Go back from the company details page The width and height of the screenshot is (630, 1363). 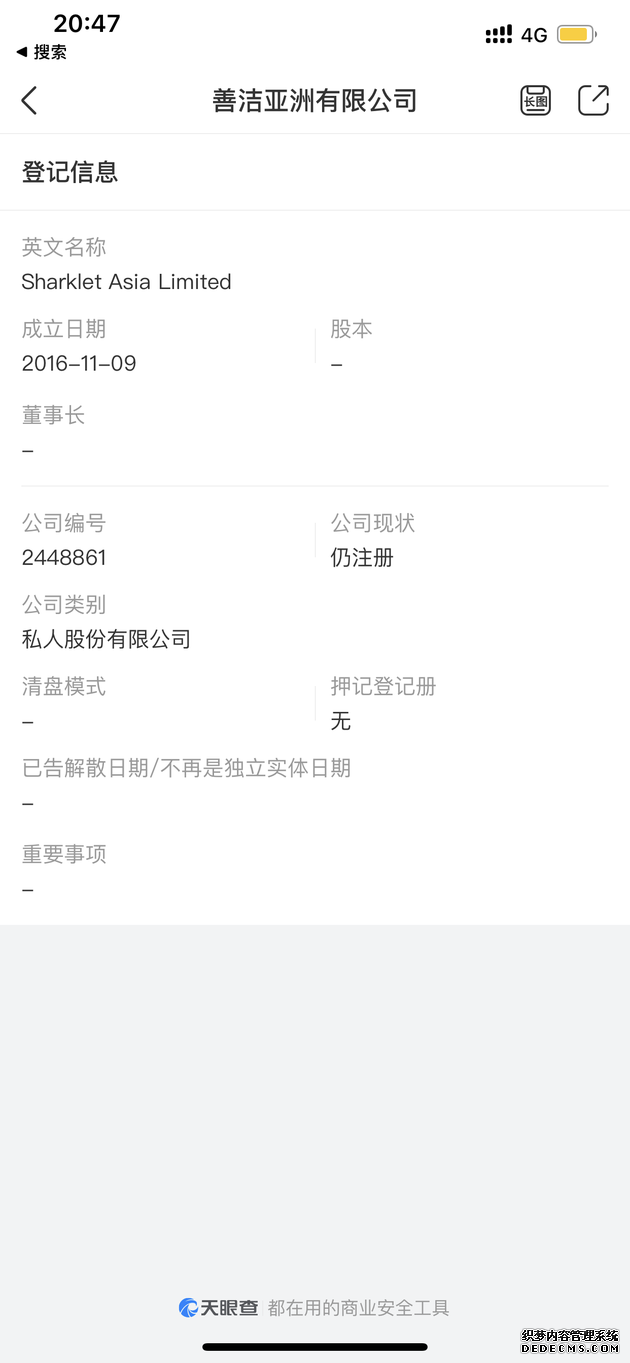(29, 100)
